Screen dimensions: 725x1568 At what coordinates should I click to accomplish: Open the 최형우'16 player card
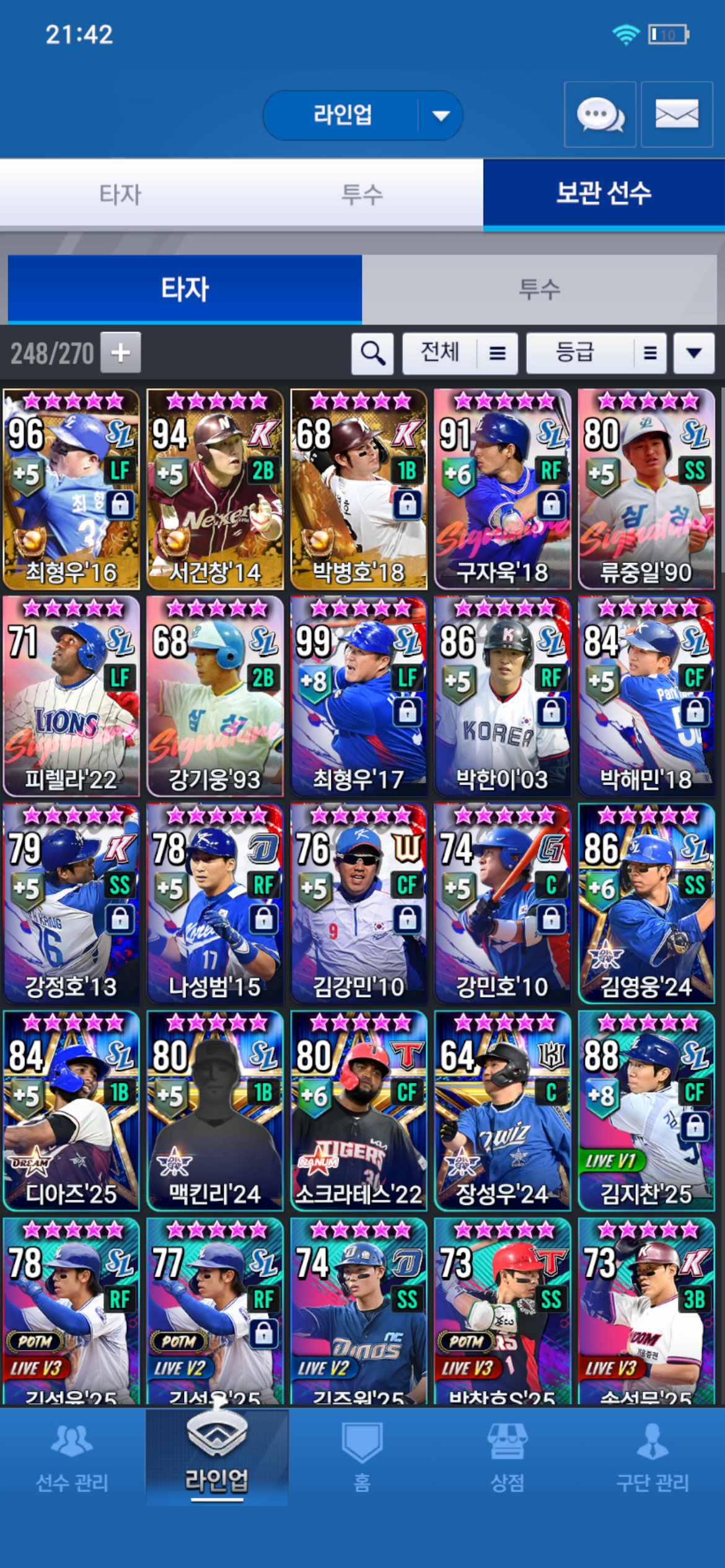[x=71, y=489]
